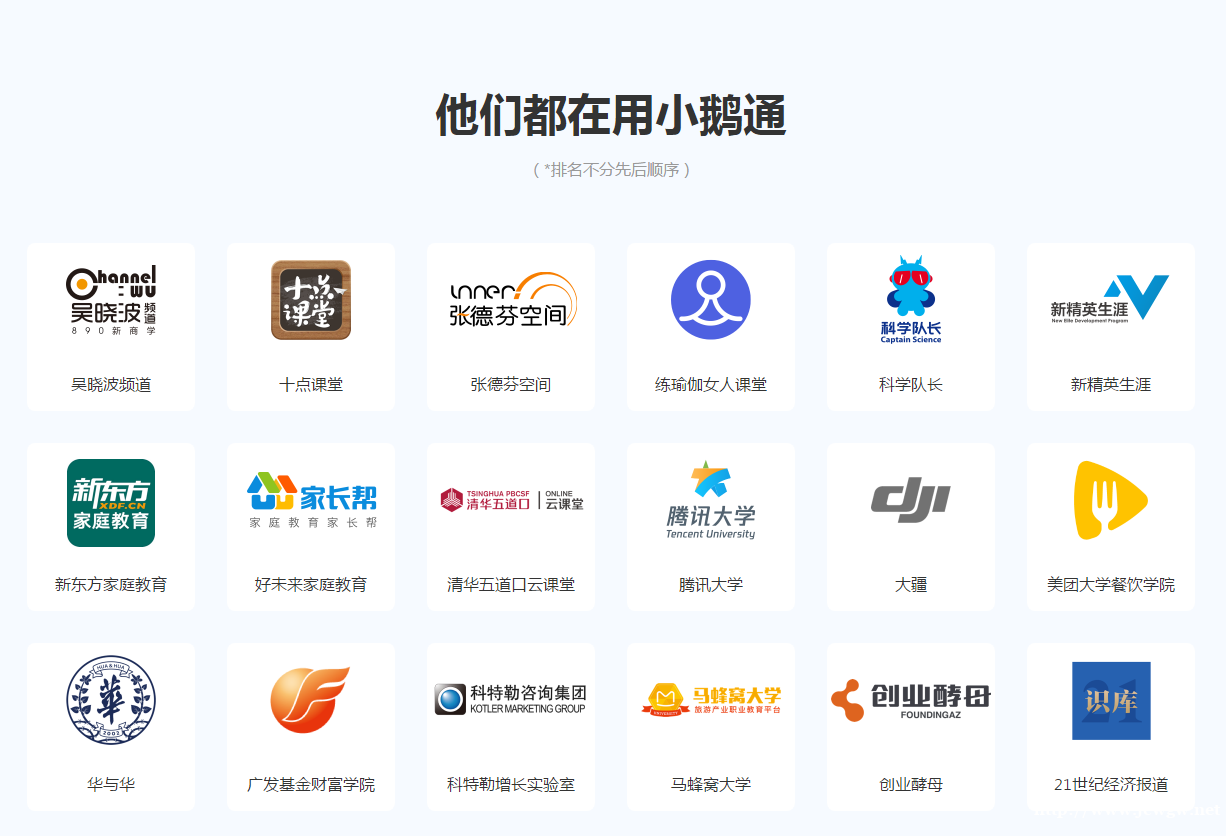View the 21世纪经济报道 card
Screen dimensions: 1226x836
tap(1111, 726)
